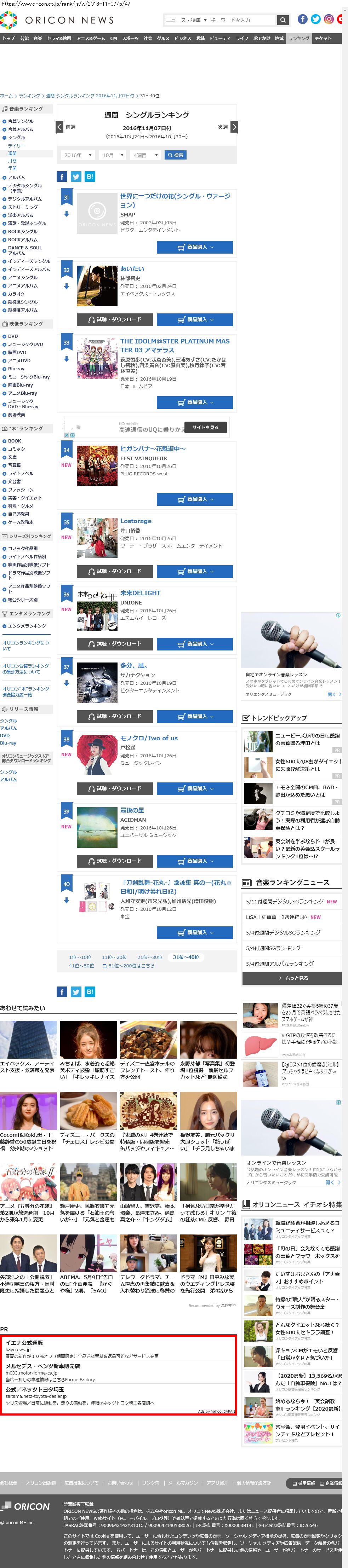Switch to the ランキング navigation tab
Viewport: 348px width, 1568px height.
point(299,38)
